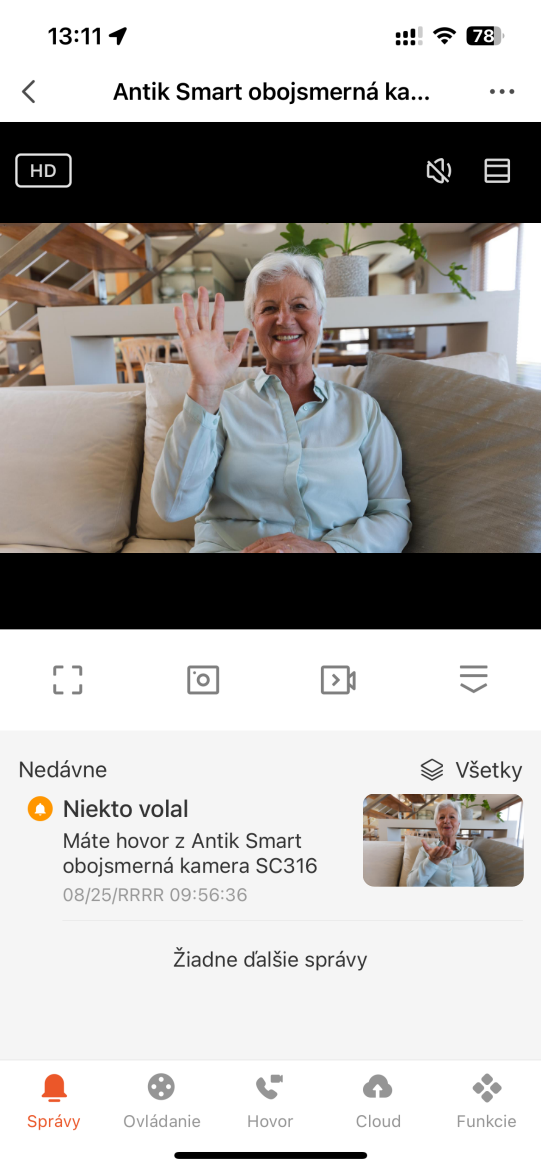Collapse the panel with the down chevron icon
The height and width of the screenshot is (1170, 541).
(473, 679)
